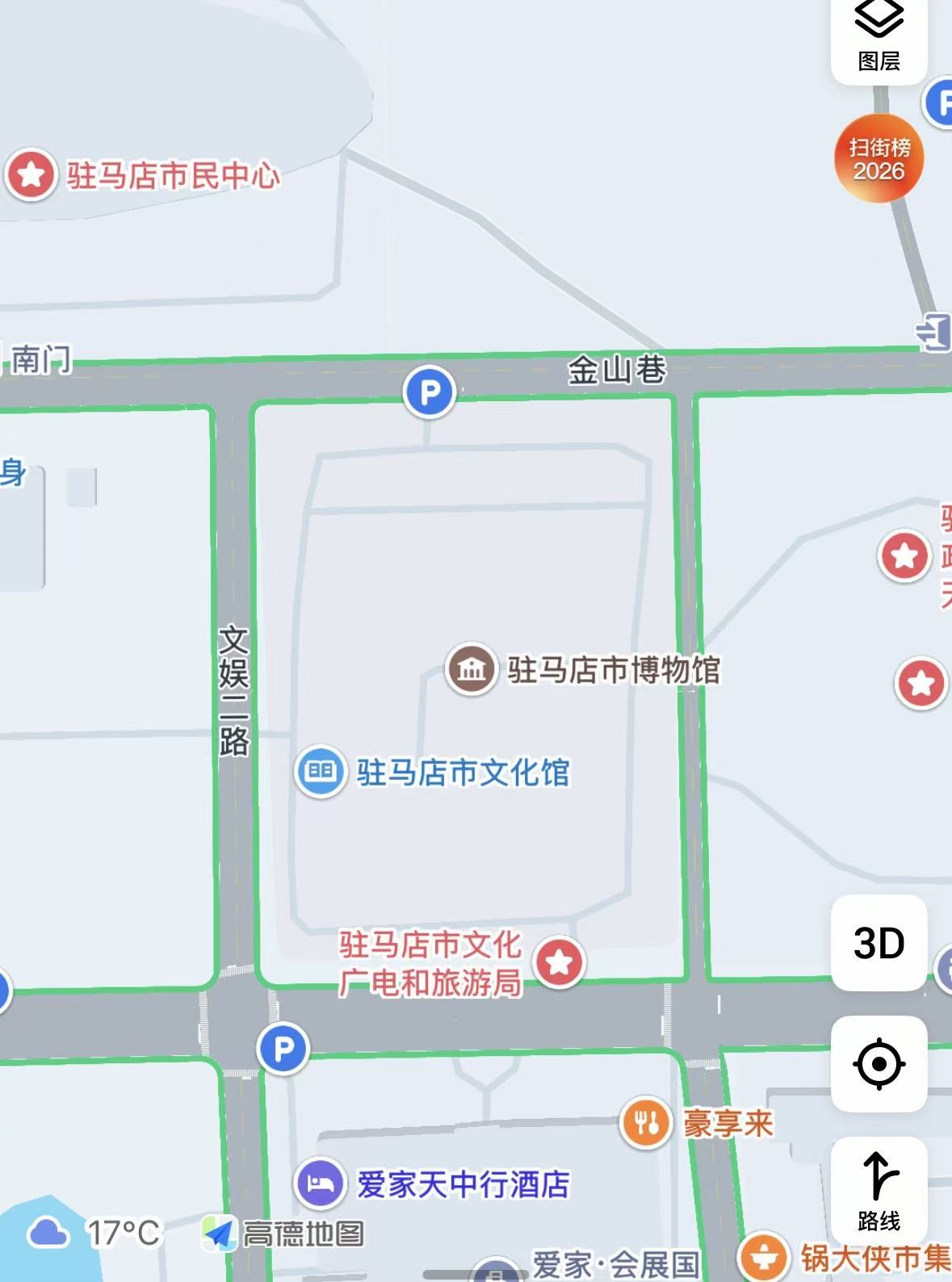Center map on my current location
The height and width of the screenshot is (1282, 952).
point(879,1064)
